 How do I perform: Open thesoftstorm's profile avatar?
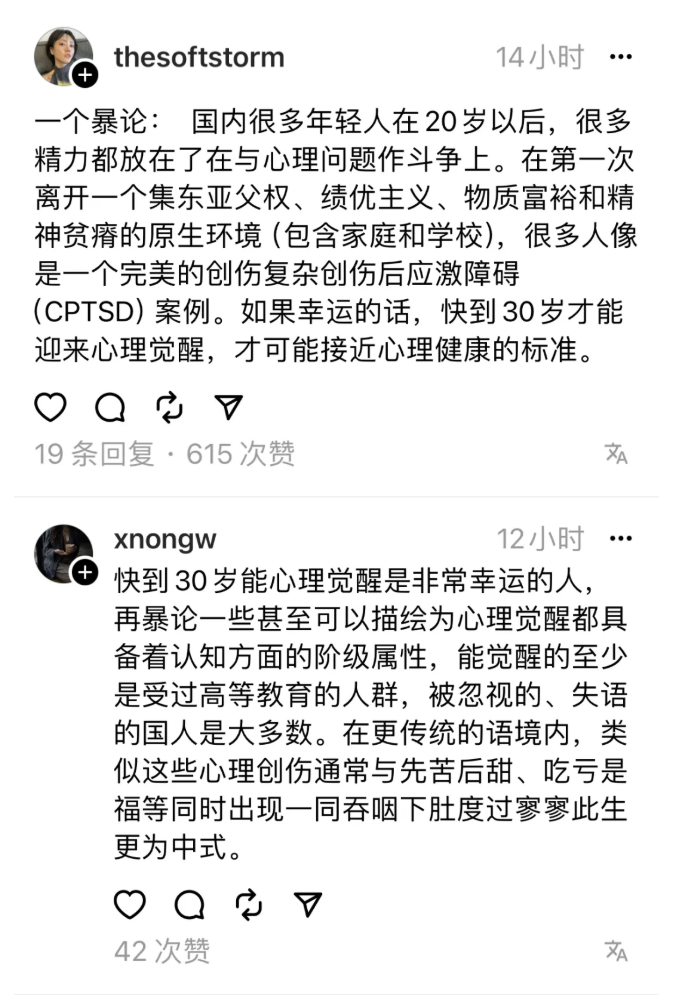[64, 56]
